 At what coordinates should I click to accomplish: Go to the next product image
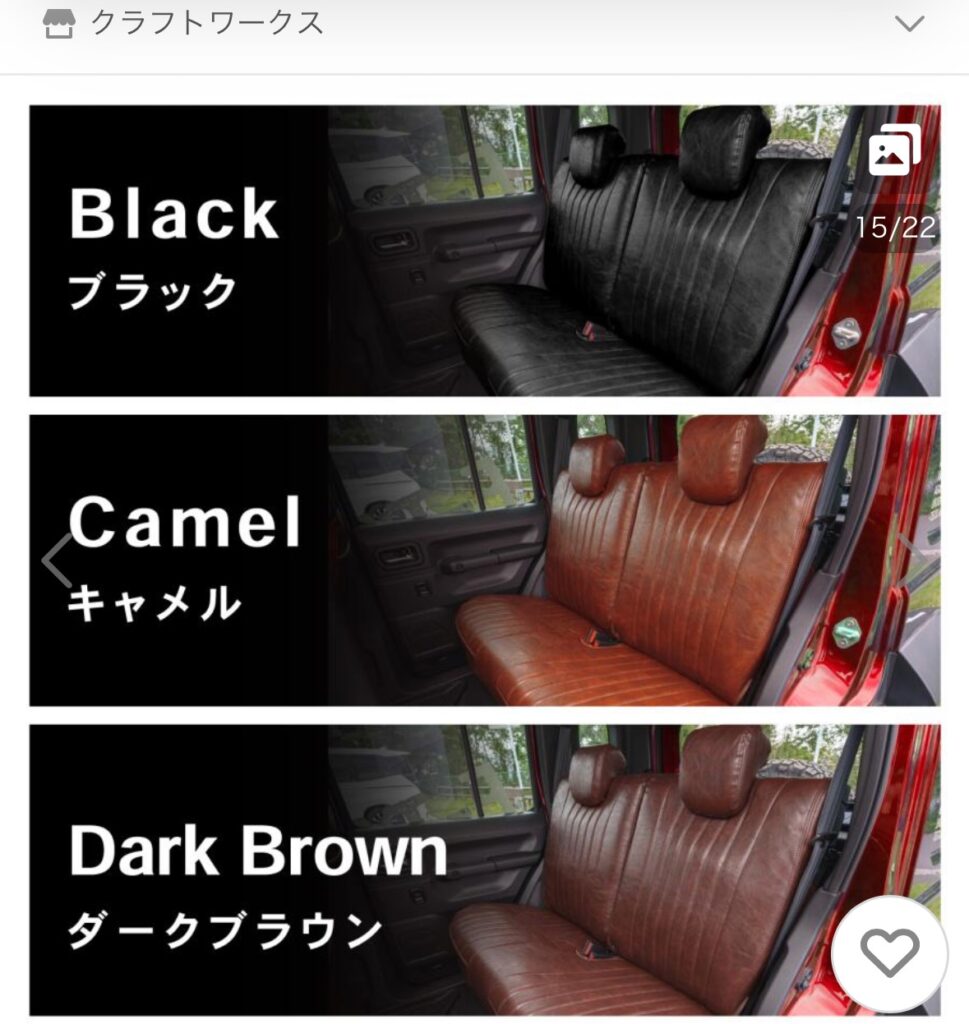click(910, 561)
